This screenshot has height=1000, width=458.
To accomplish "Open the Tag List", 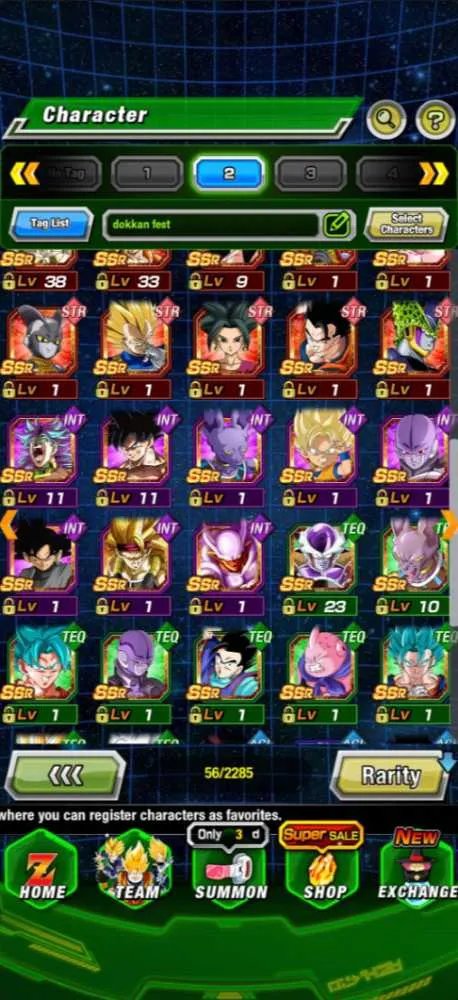I will point(50,224).
